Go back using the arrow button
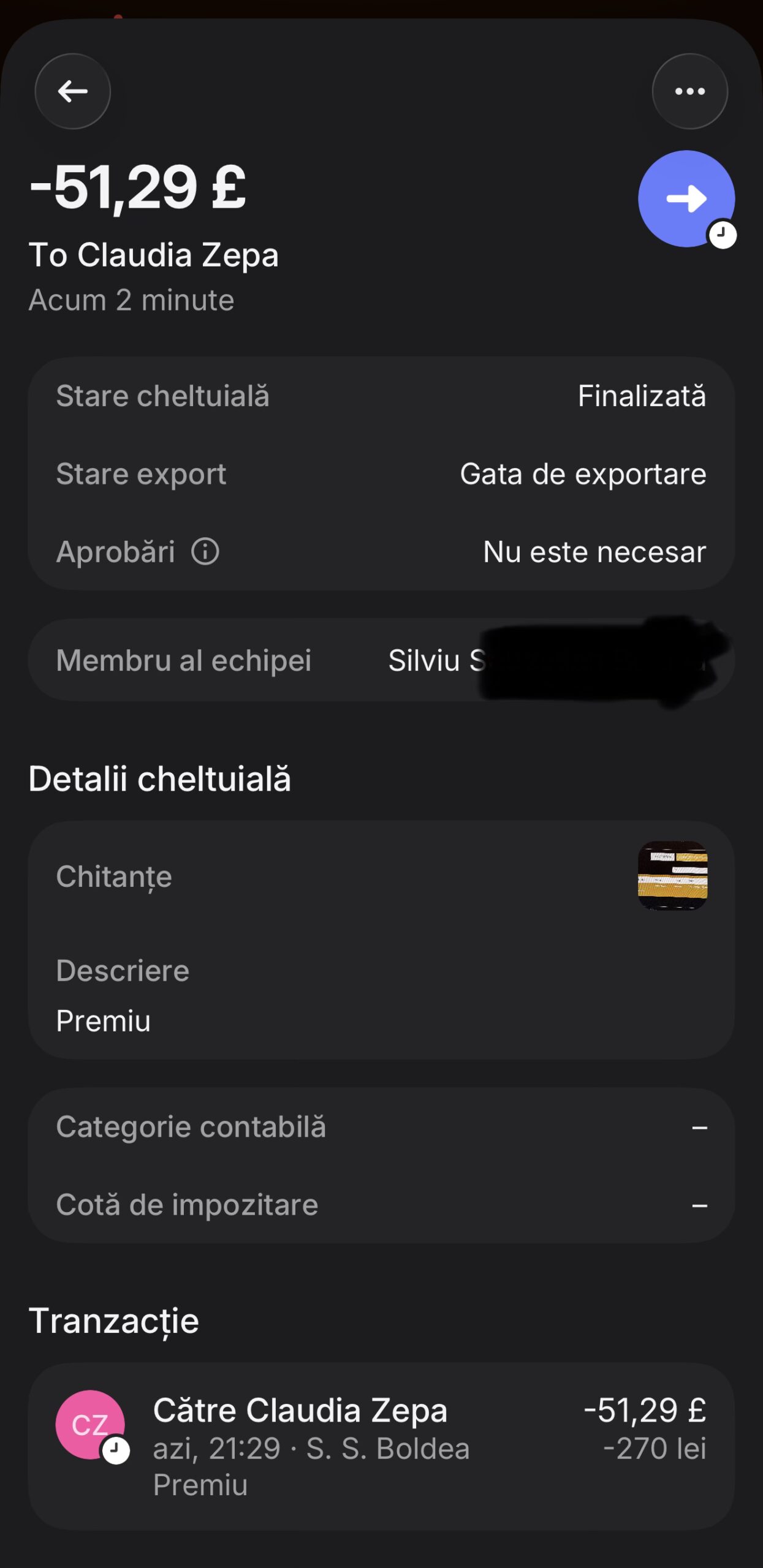 [x=73, y=92]
